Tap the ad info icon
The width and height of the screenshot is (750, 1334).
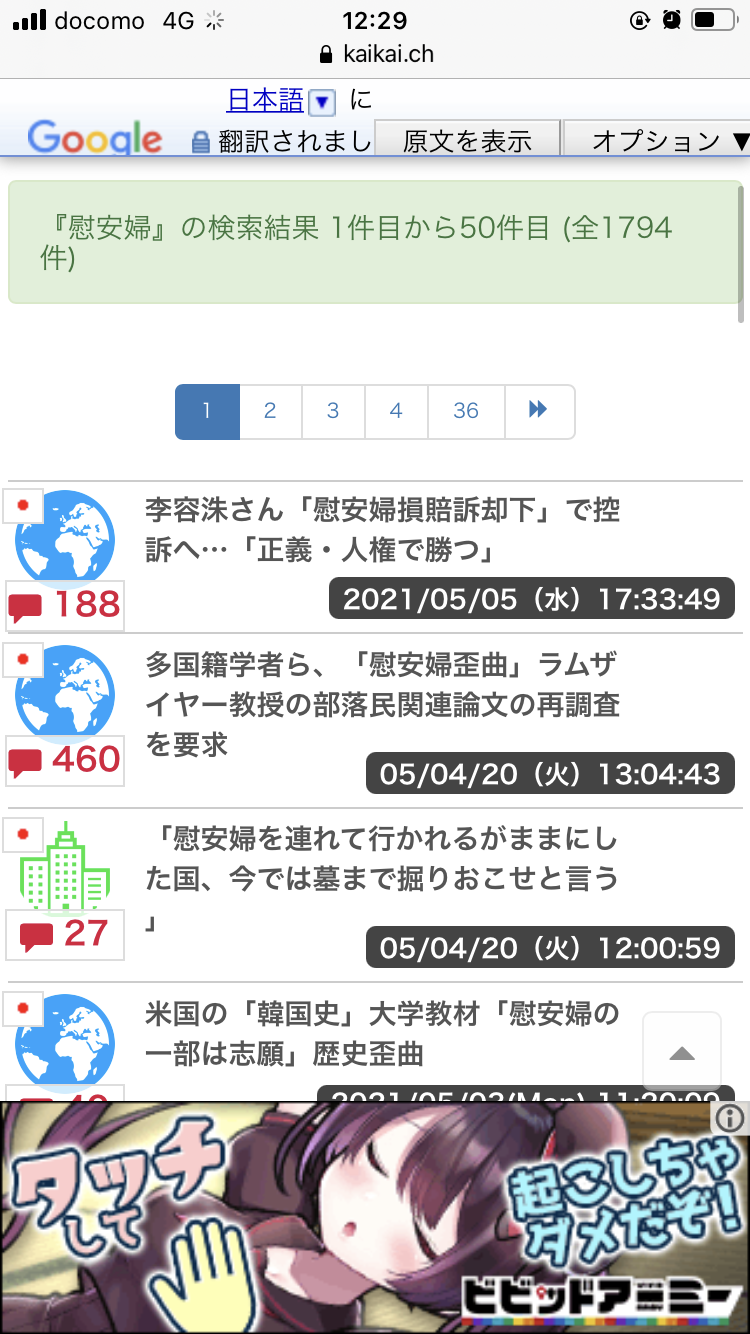tap(730, 1118)
